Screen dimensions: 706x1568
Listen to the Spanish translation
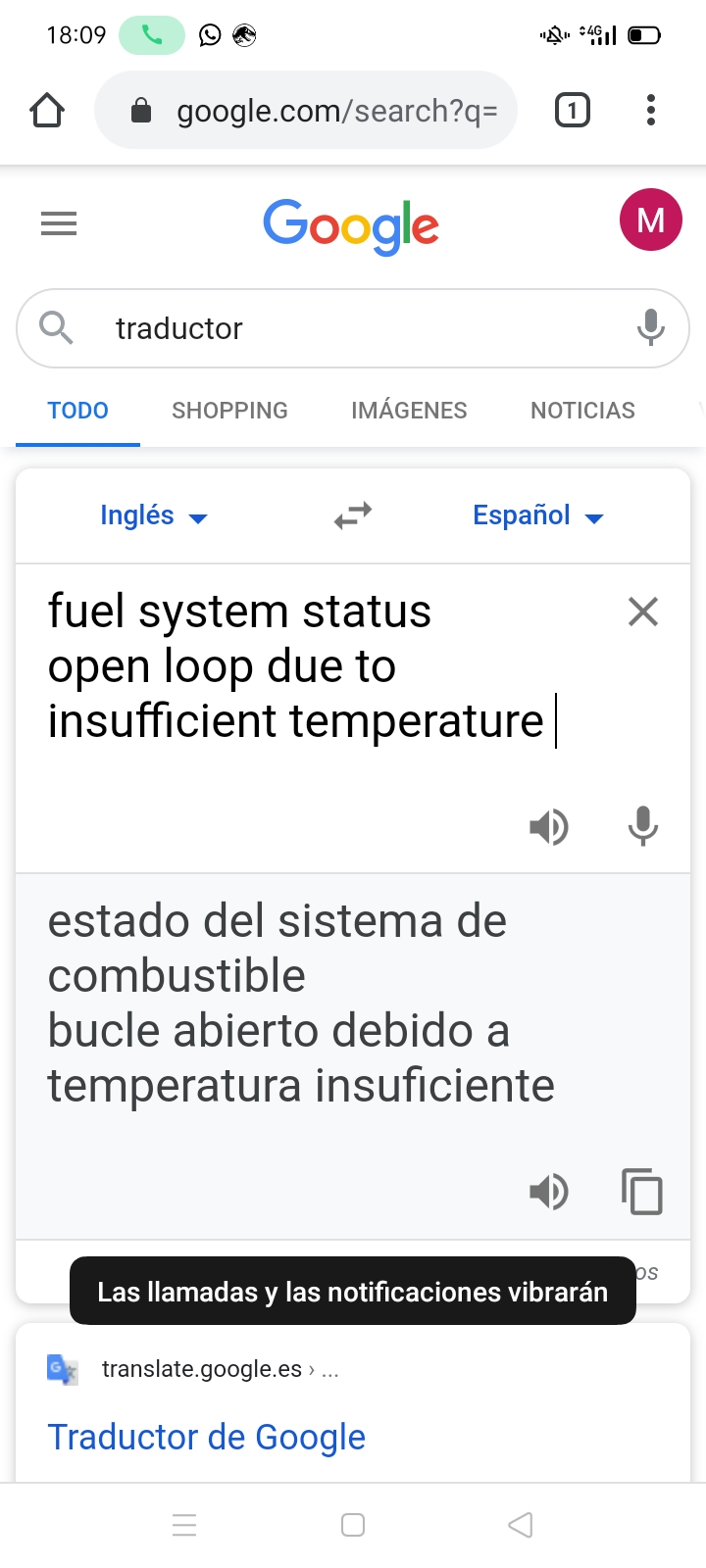pos(549,1192)
